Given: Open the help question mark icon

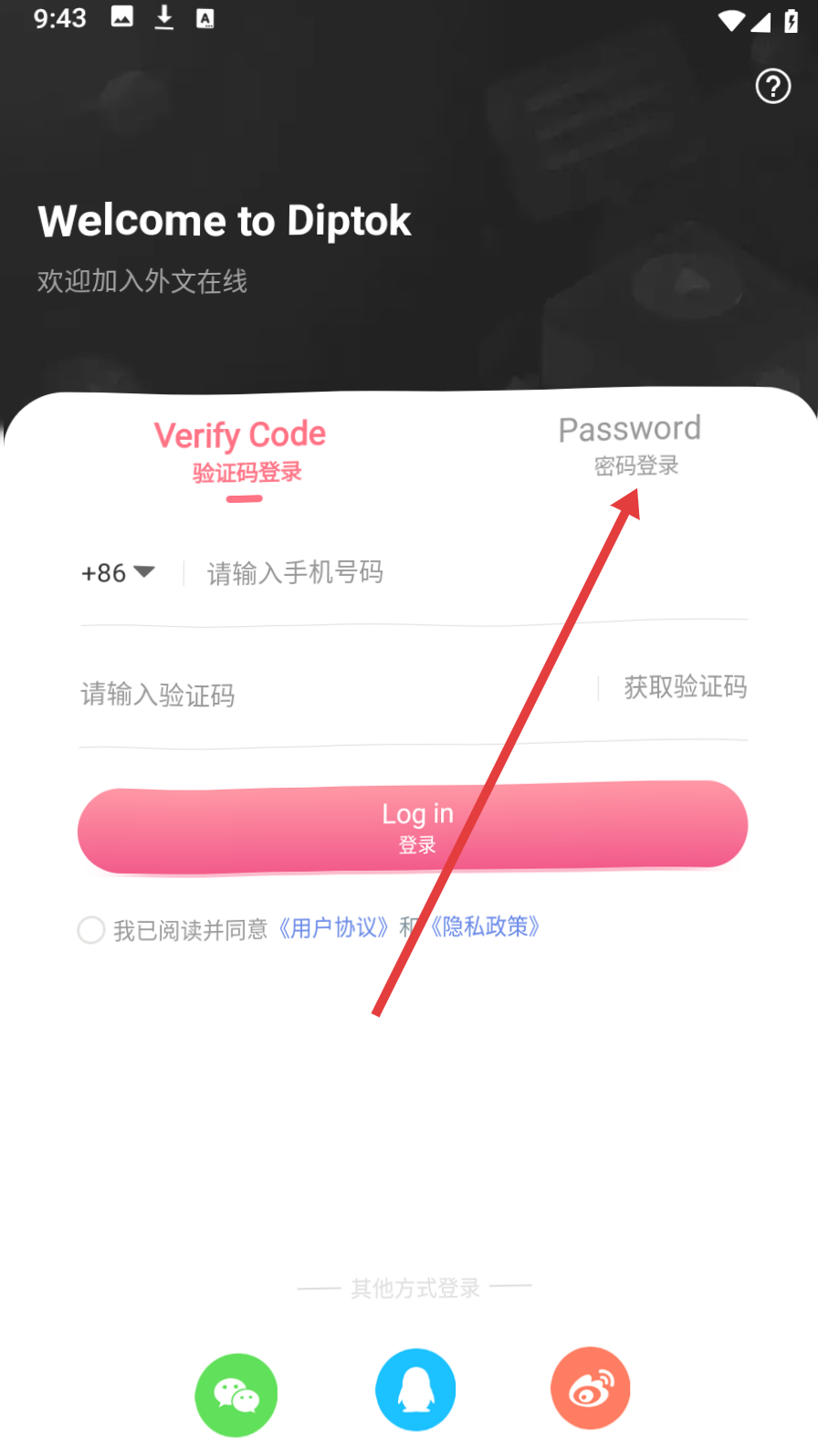Looking at the screenshot, I should 772,87.
